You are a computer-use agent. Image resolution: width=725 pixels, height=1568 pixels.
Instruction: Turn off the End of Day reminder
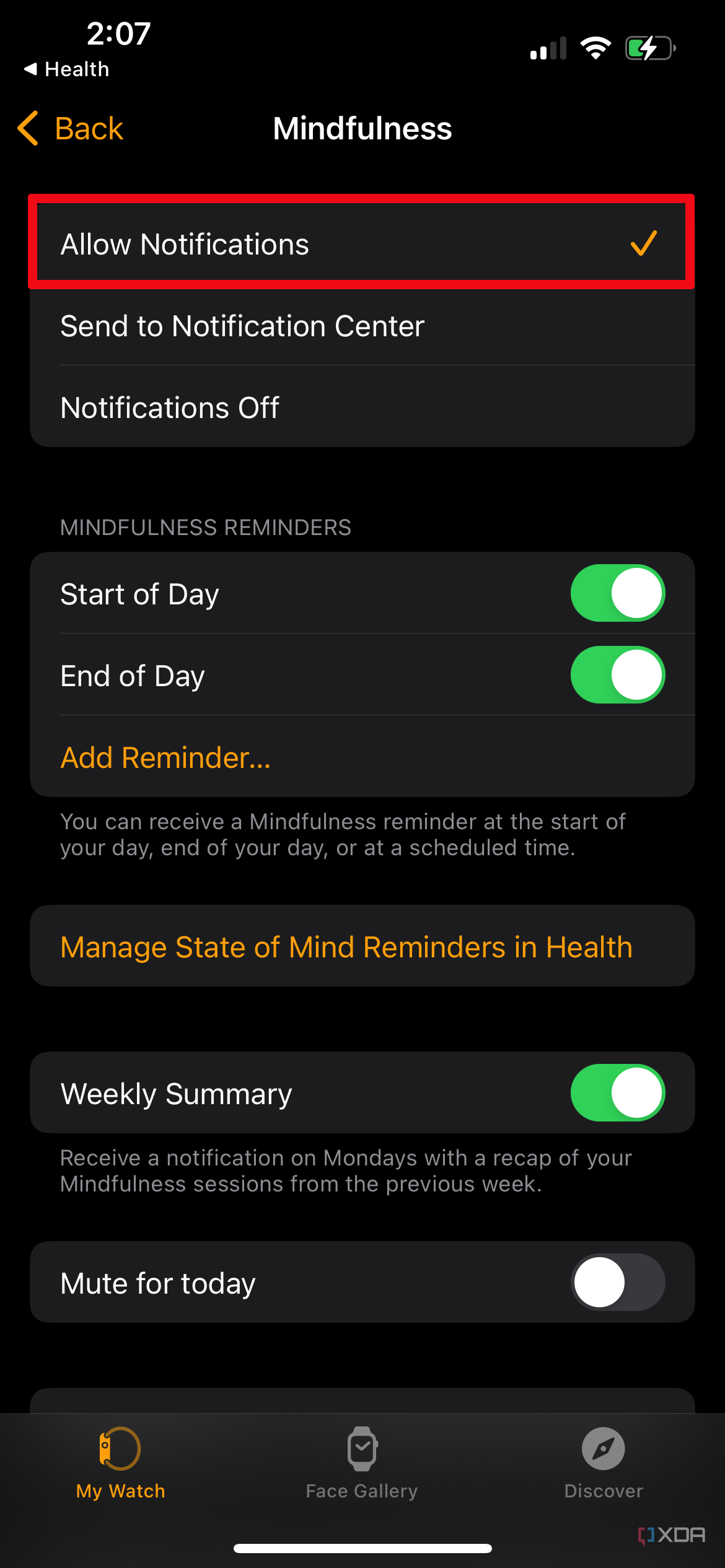coord(617,674)
